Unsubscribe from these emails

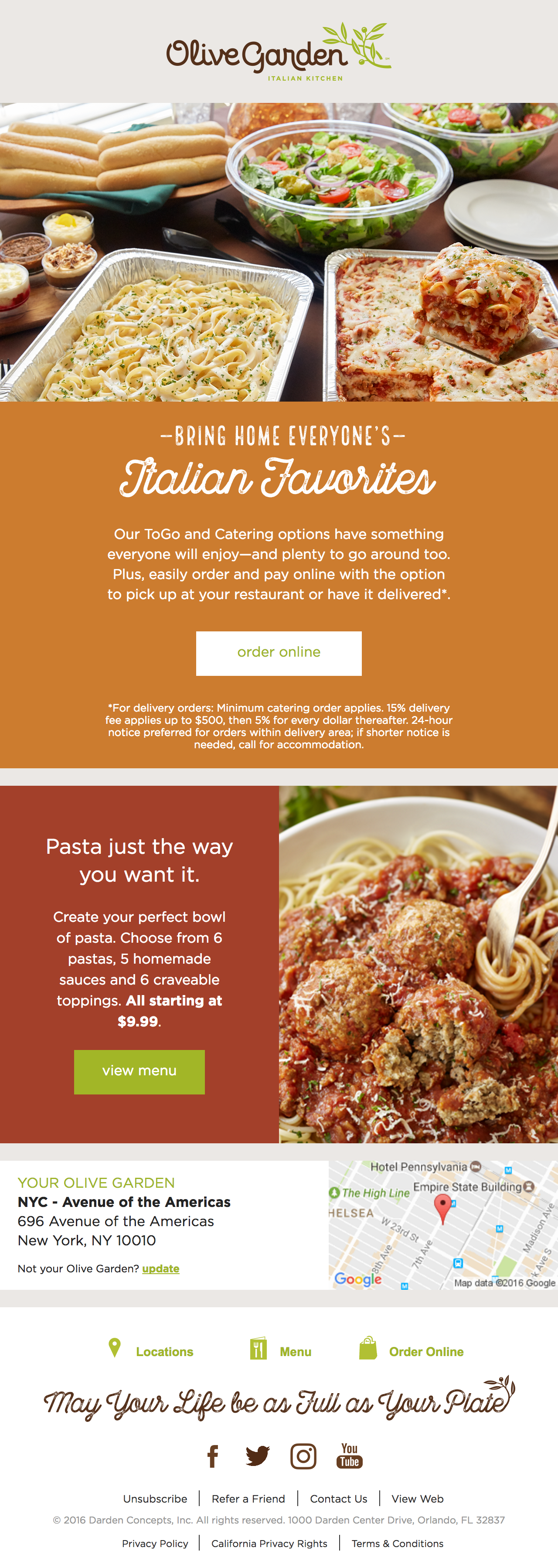coord(155,1499)
